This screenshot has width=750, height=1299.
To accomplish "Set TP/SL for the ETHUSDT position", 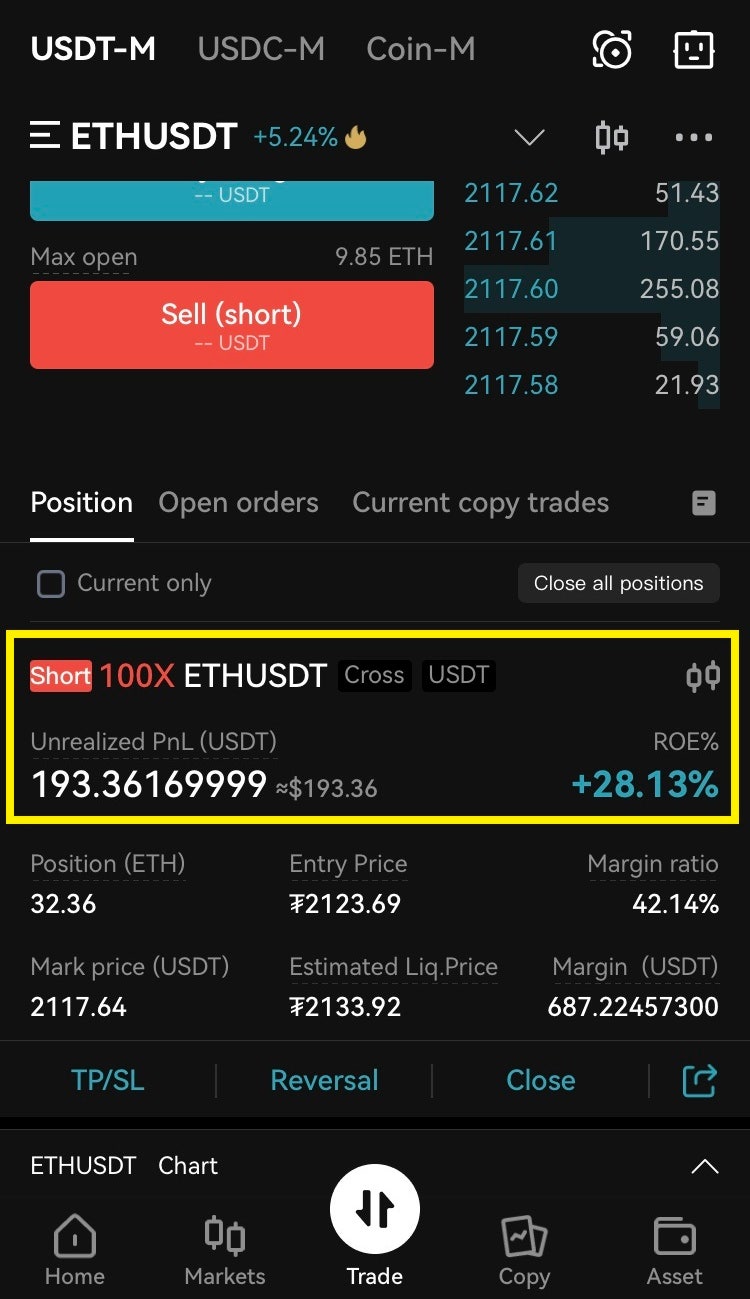I will pyautogui.click(x=108, y=1080).
